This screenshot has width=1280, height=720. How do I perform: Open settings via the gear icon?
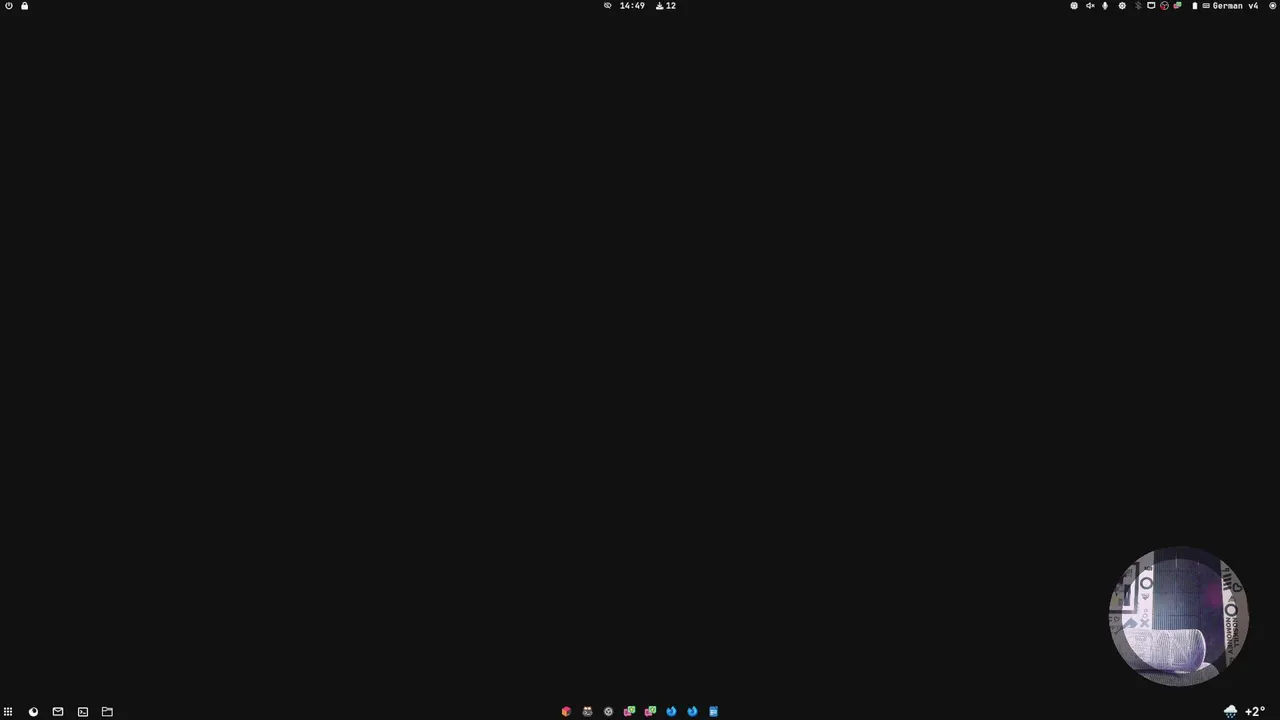click(x=1122, y=6)
